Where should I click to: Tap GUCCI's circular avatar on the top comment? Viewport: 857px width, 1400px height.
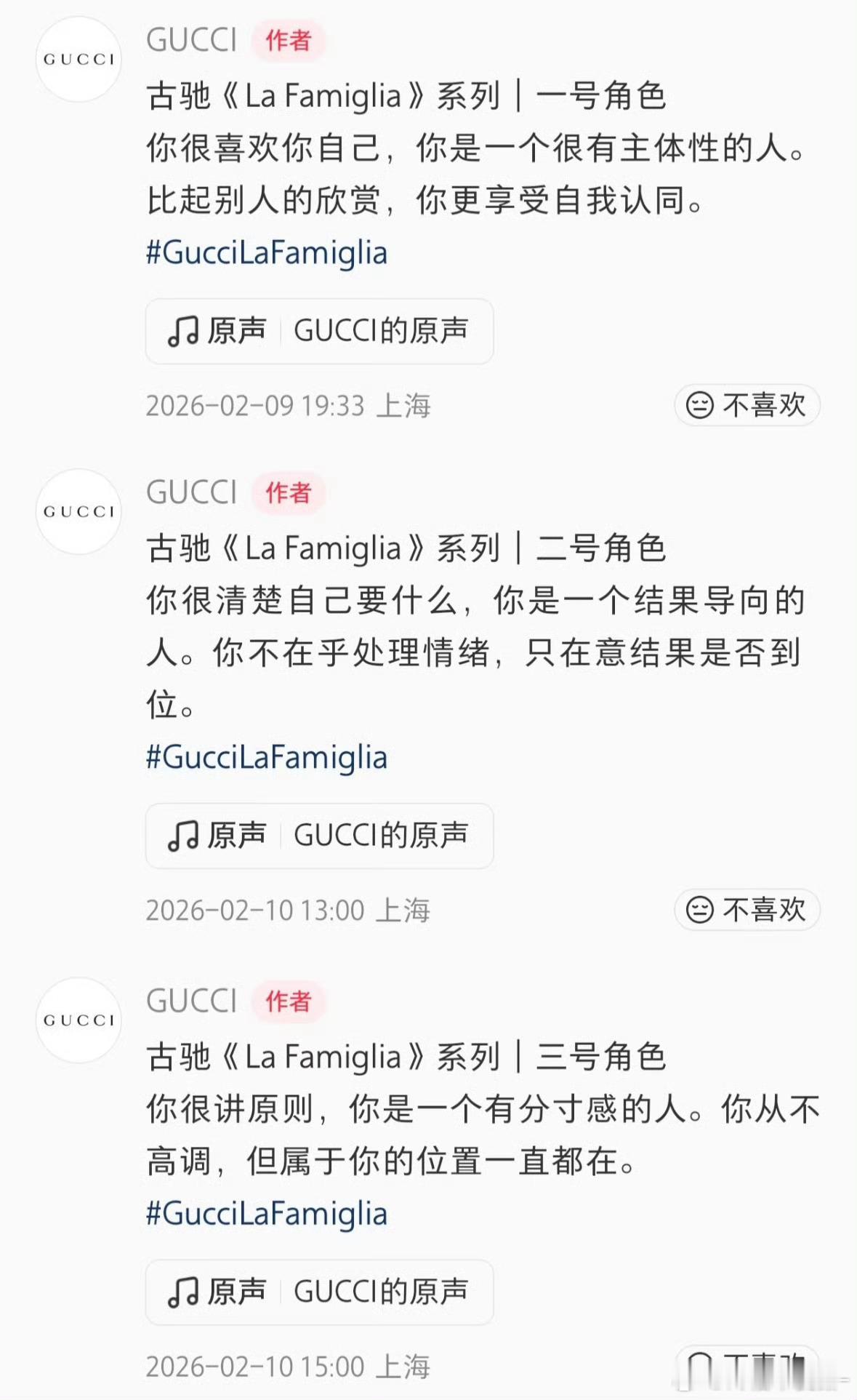tap(80, 58)
